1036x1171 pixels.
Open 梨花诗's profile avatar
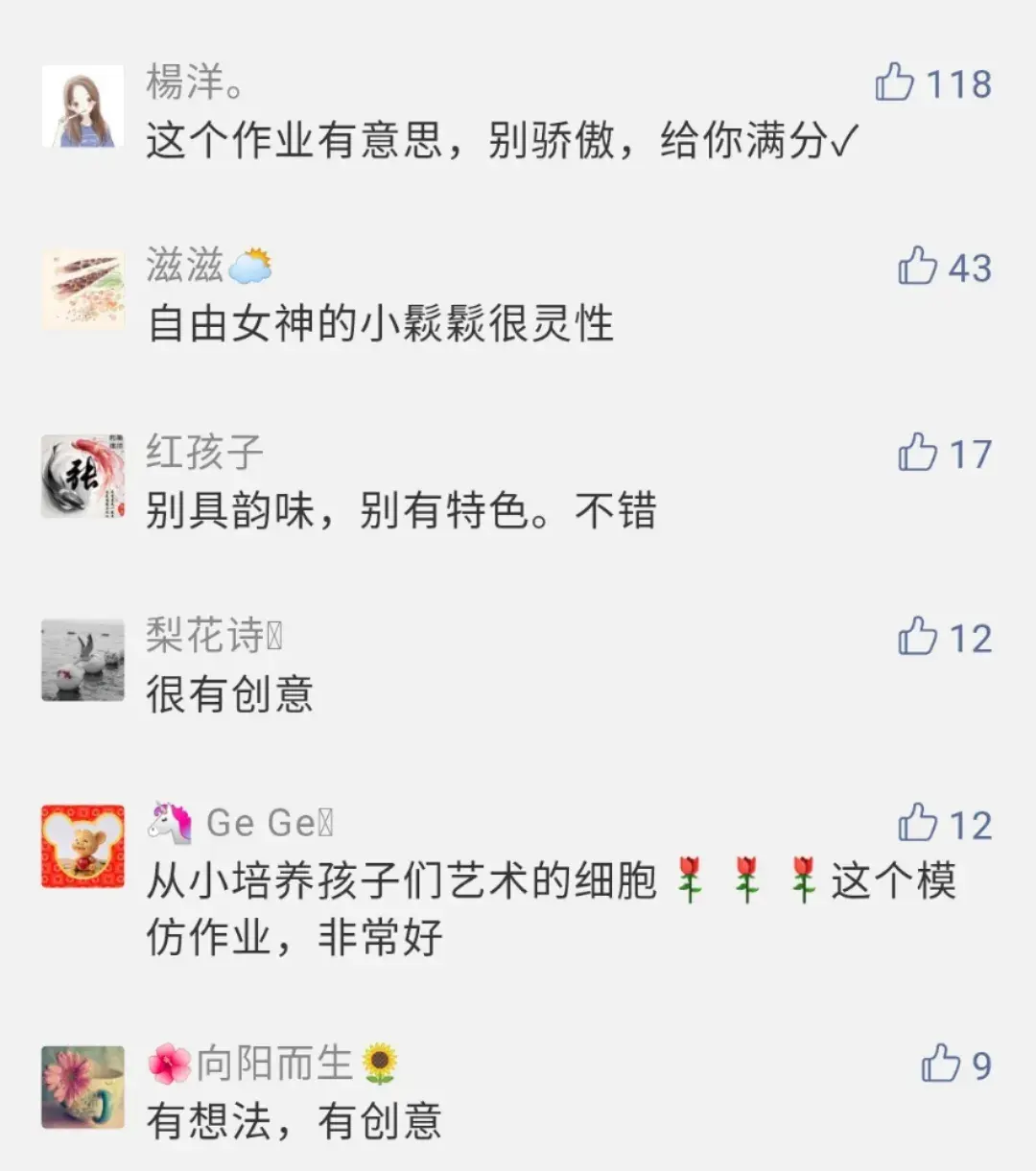point(83,661)
